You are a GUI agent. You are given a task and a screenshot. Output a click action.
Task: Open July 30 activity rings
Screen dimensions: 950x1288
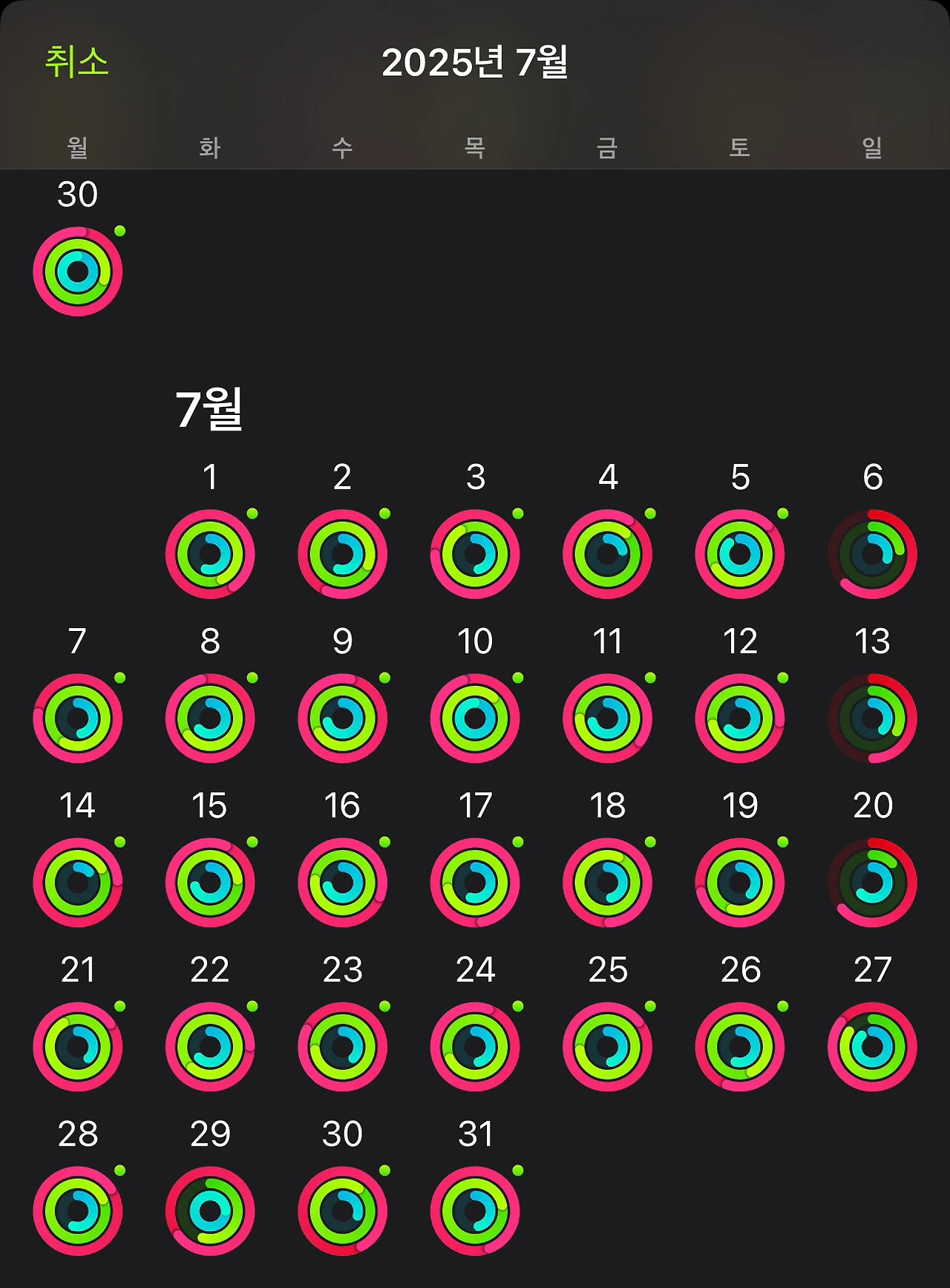coord(342,1210)
